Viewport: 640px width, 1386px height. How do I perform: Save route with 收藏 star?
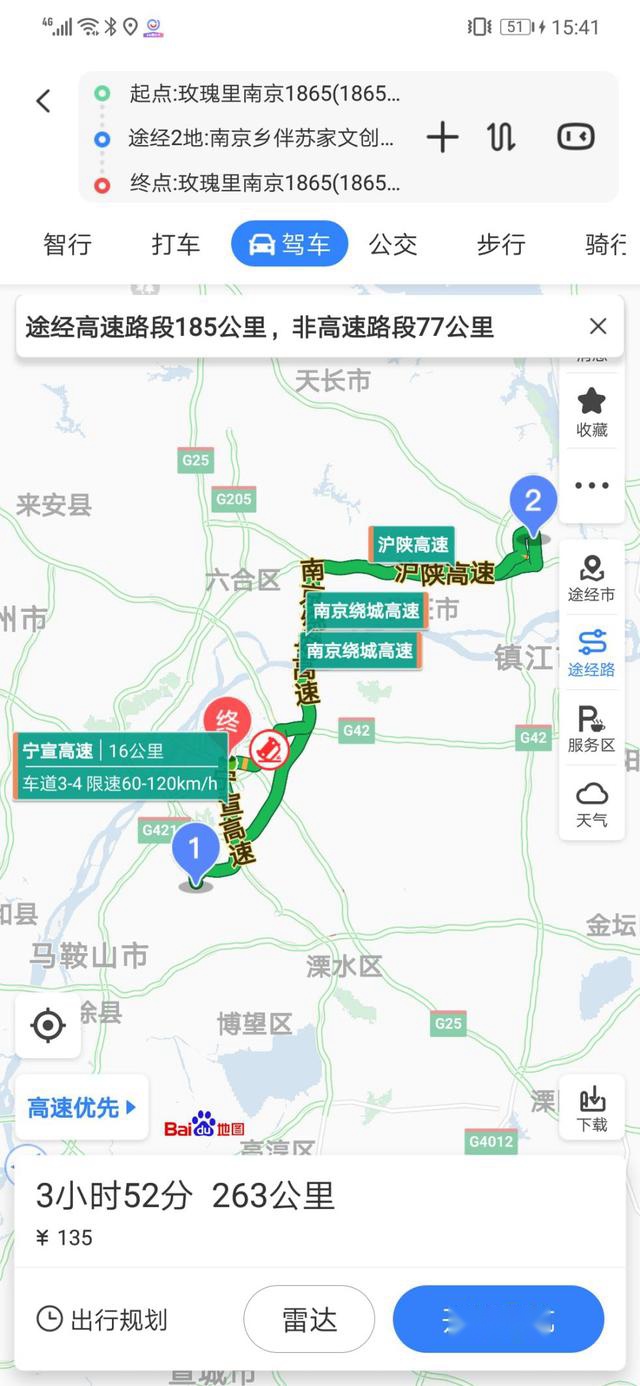[x=592, y=411]
